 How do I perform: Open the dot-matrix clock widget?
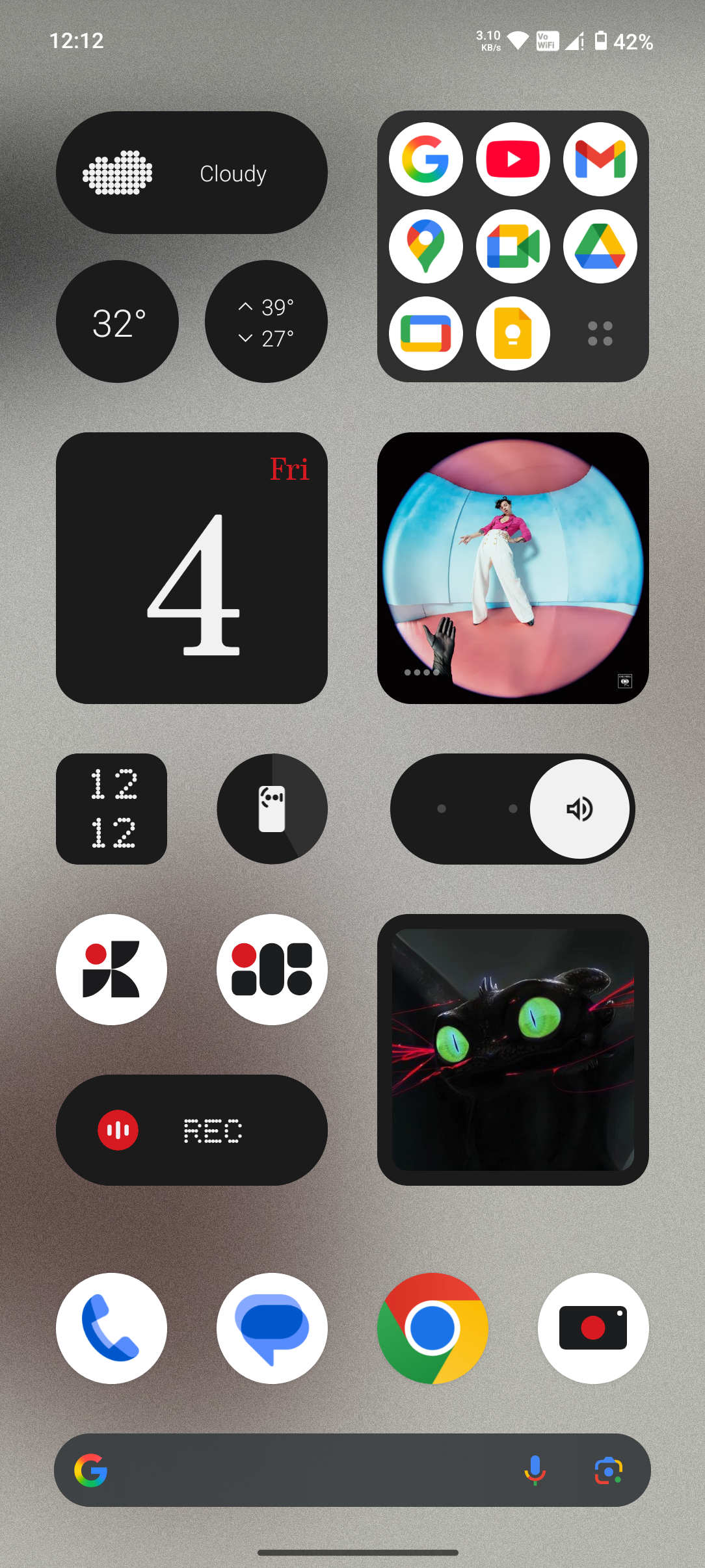[x=111, y=809]
